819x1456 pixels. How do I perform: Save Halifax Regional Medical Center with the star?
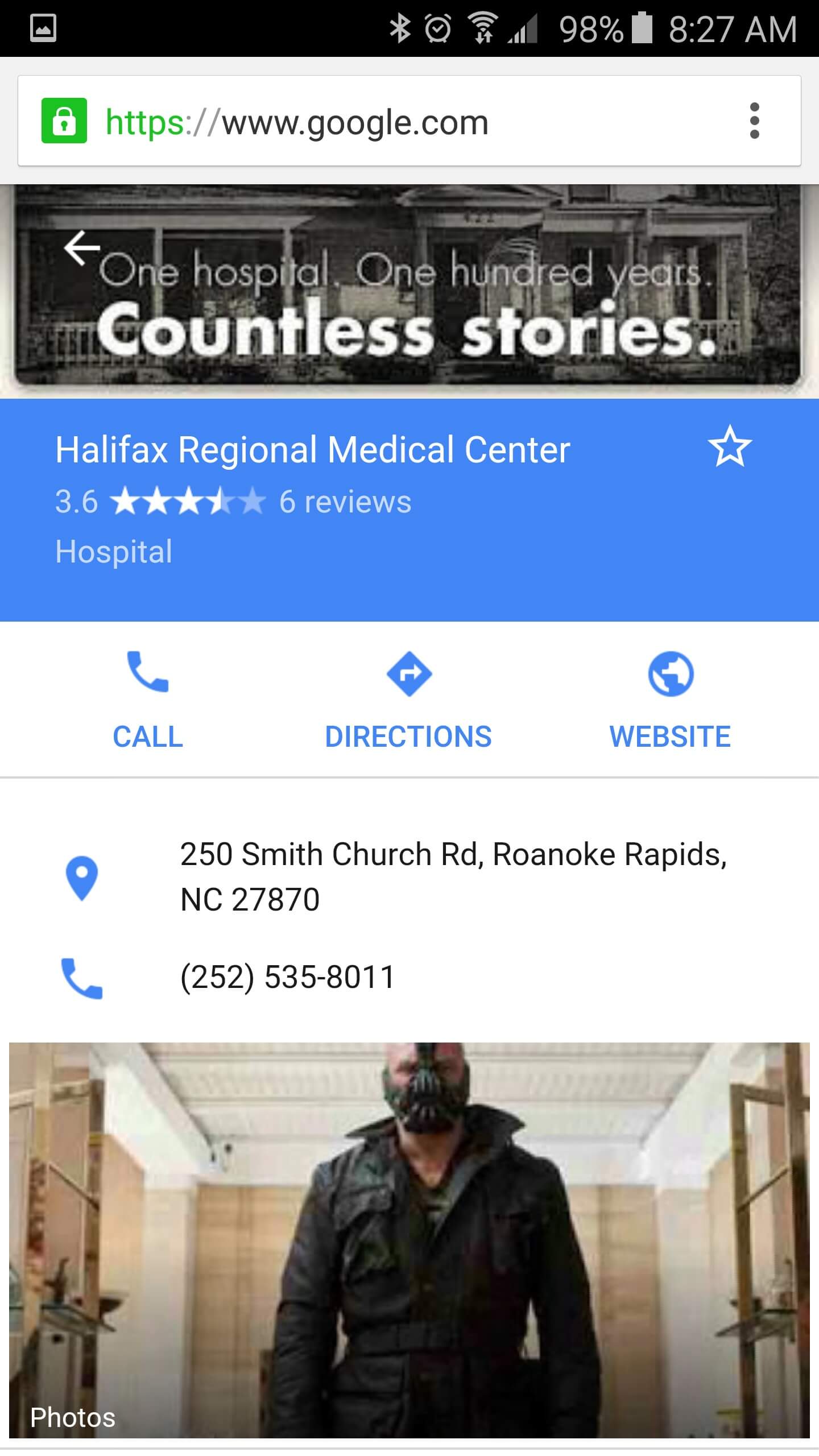click(x=729, y=447)
